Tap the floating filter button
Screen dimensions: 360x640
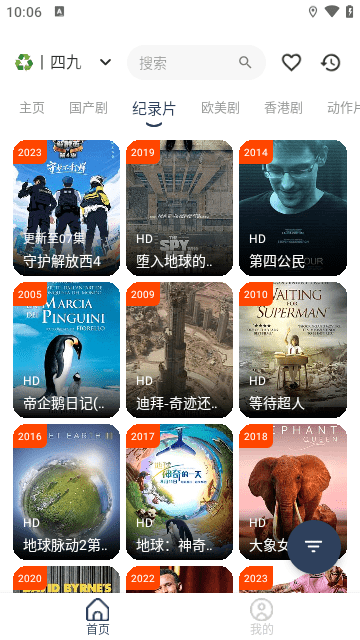314,547
